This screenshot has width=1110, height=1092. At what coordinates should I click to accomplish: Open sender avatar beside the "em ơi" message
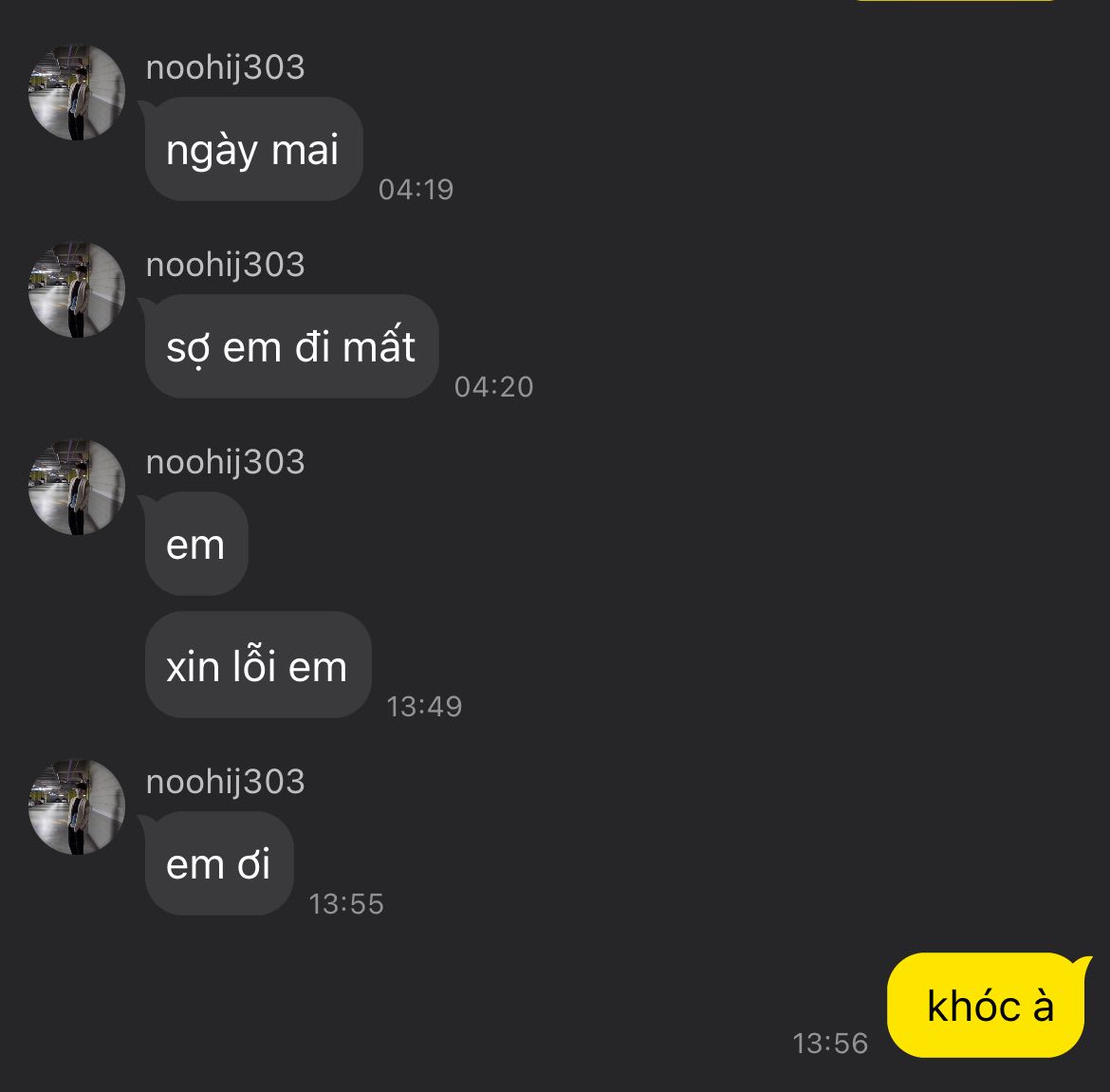pyautogui.click(x=76, y=807)
